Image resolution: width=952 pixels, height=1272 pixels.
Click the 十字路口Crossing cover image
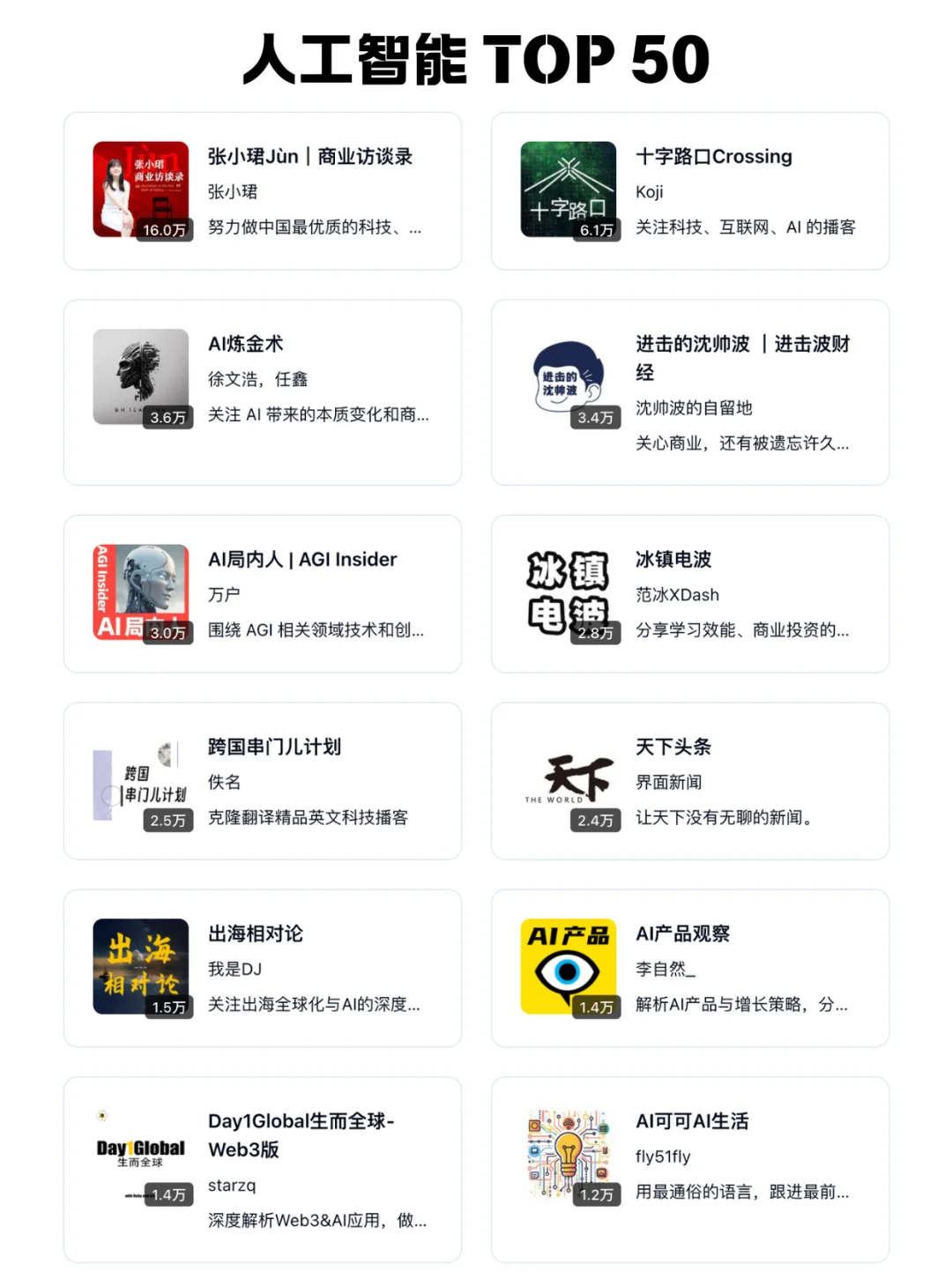coord(568,189)
